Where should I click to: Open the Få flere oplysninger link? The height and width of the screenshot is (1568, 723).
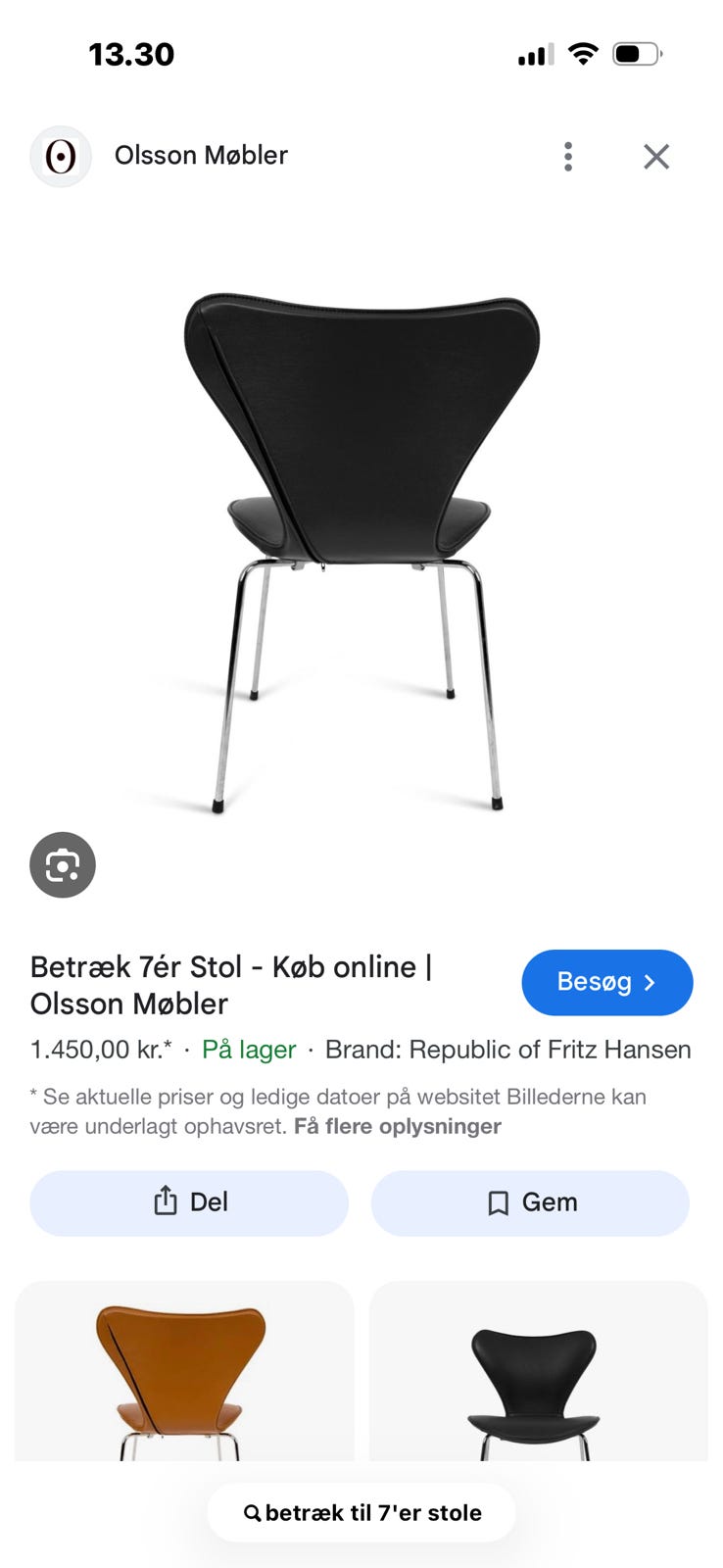click(397, 1126)
